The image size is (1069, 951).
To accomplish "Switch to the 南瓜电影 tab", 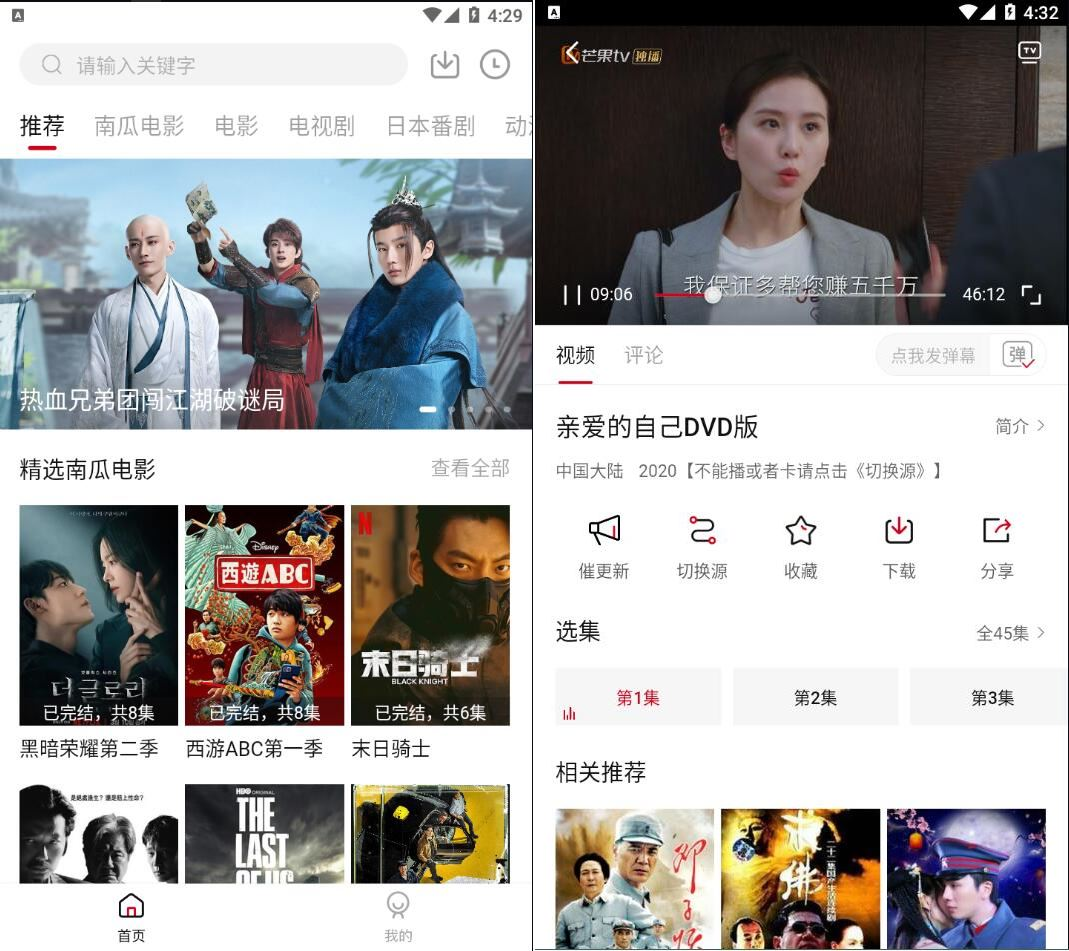I will [139, 126].
